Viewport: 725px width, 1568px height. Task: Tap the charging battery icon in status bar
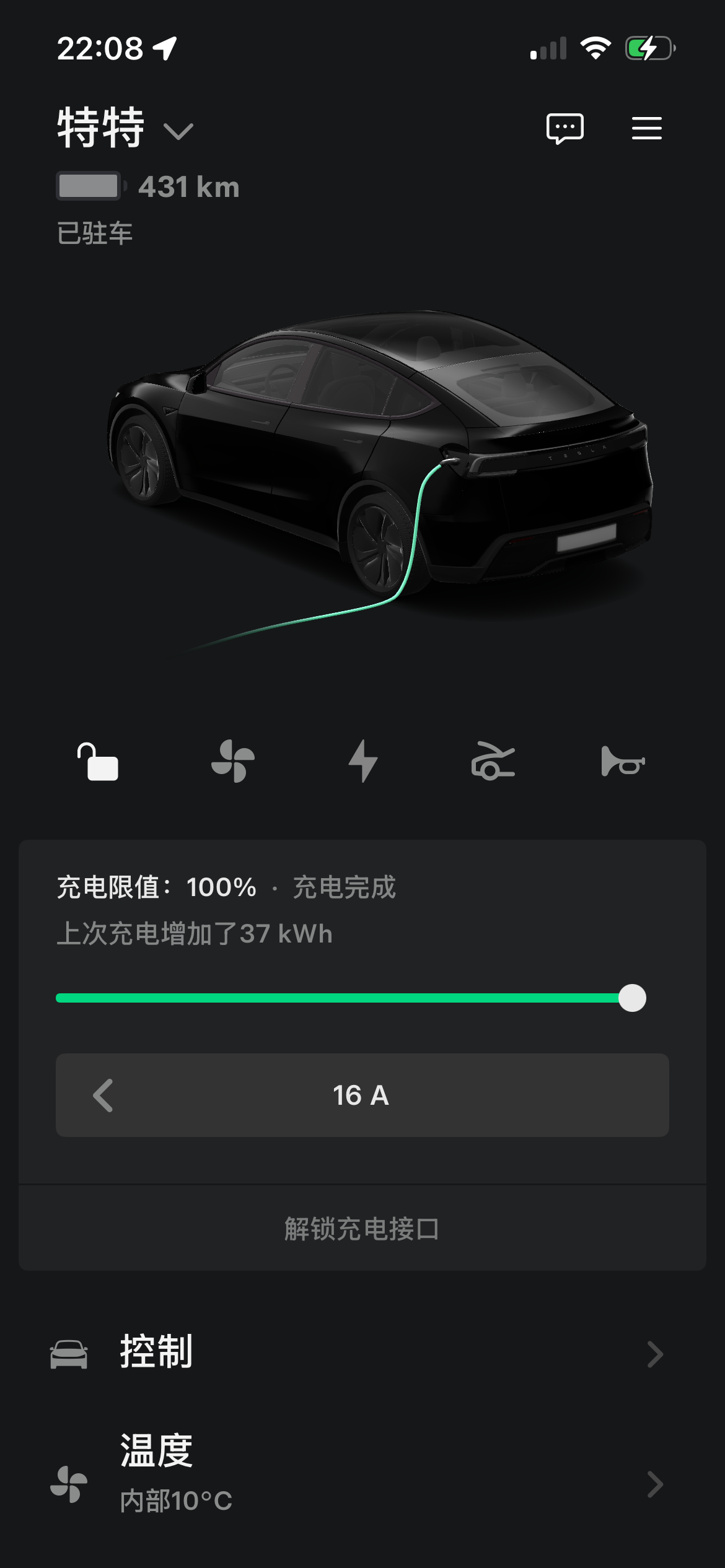point(647,48)
